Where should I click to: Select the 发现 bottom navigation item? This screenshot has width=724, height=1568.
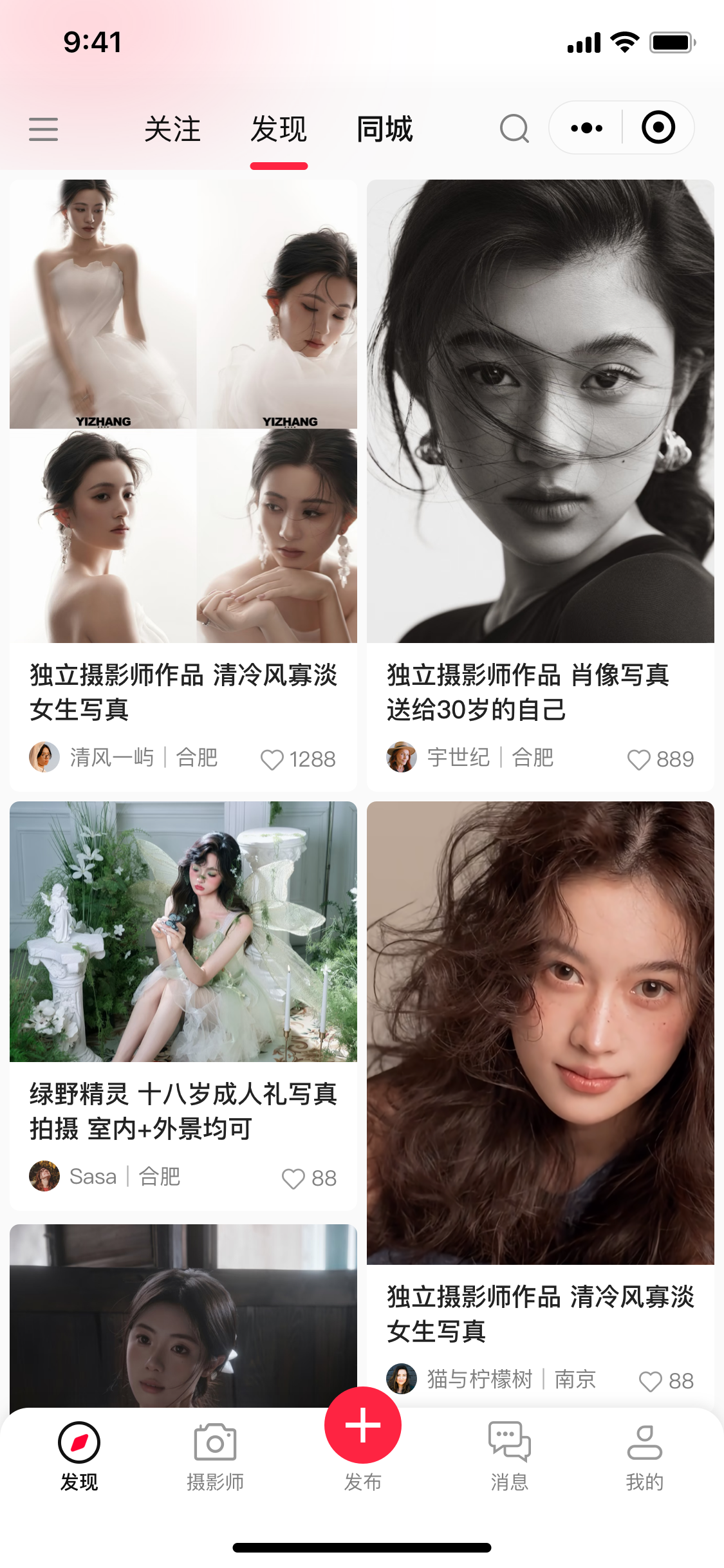(x=79, y=1456)
